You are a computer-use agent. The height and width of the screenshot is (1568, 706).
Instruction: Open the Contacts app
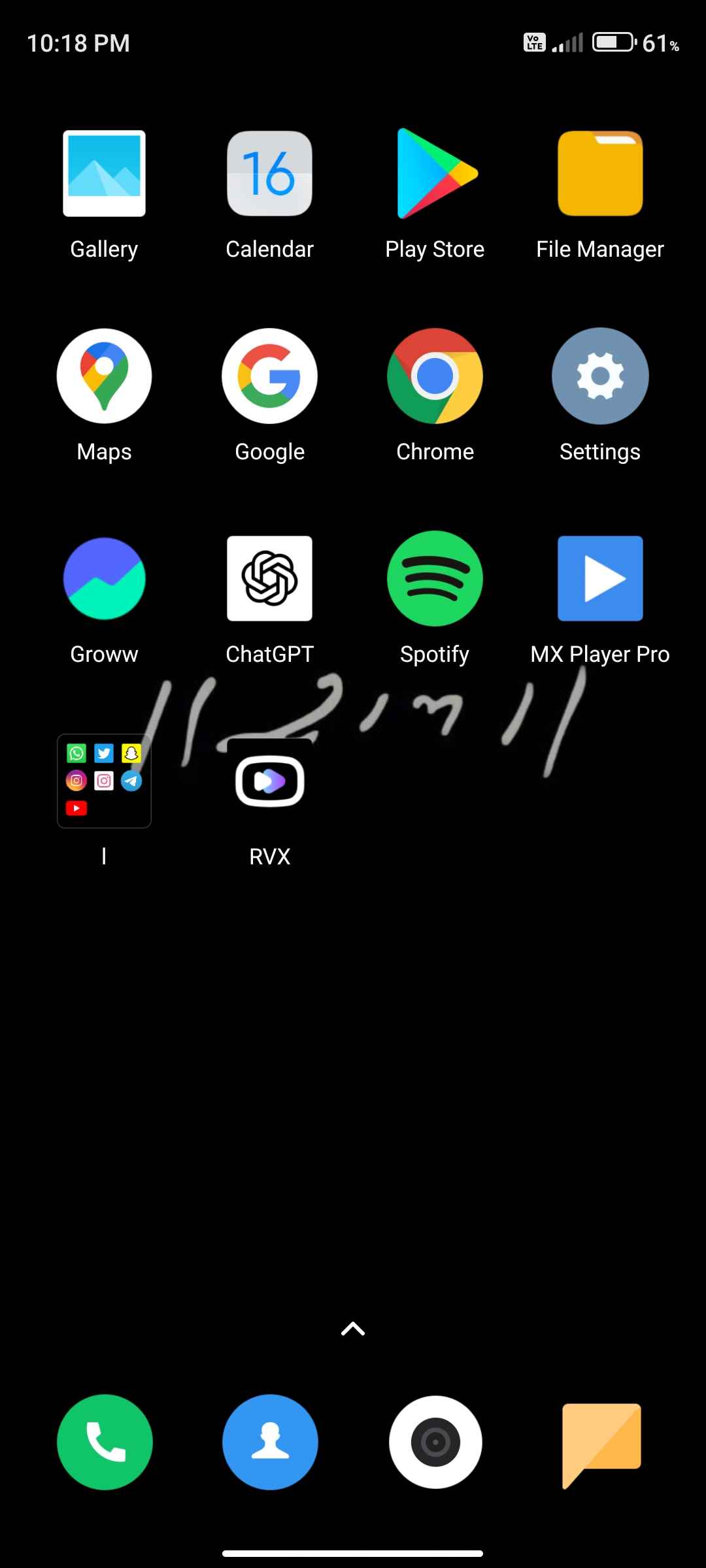[270, 1443]
